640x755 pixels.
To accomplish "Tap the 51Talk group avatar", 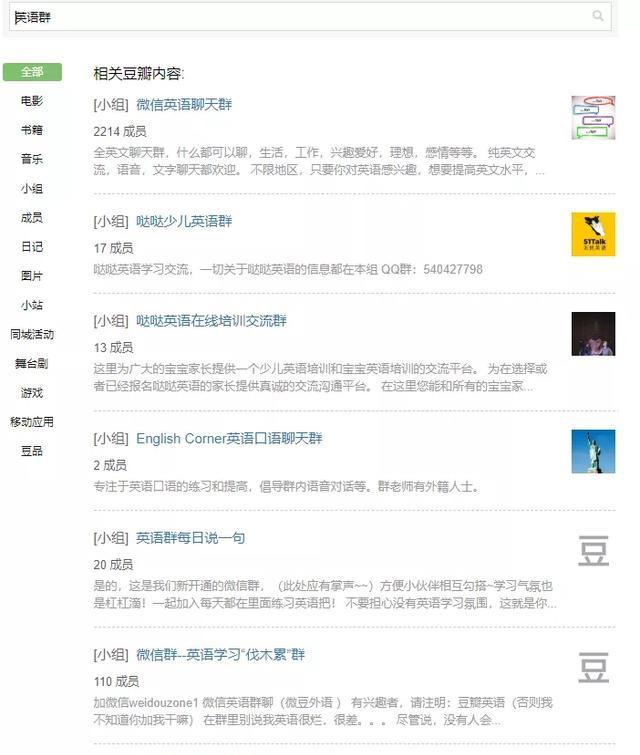I will pyautogui.click(x=593, y=234).
